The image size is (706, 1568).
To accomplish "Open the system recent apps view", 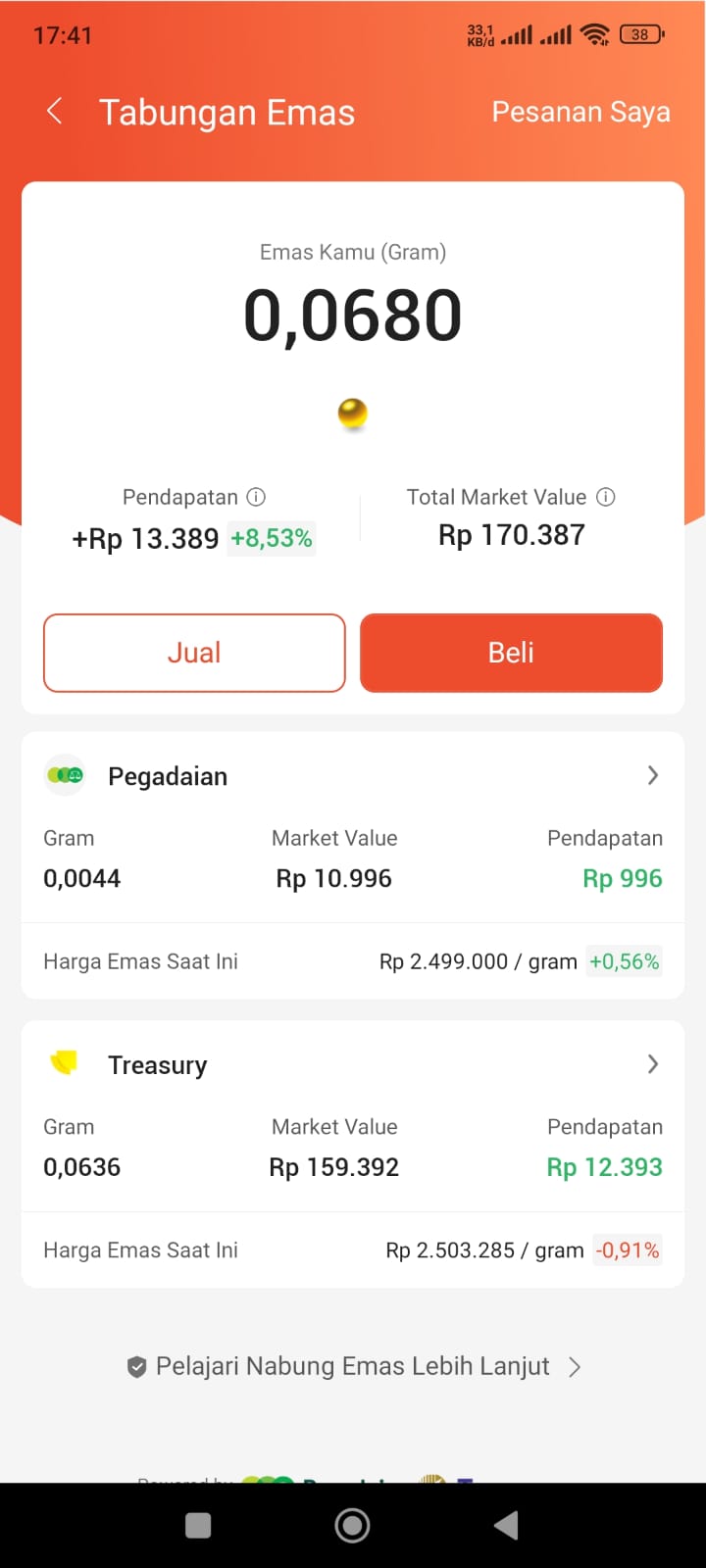I will click(198, 1525).
